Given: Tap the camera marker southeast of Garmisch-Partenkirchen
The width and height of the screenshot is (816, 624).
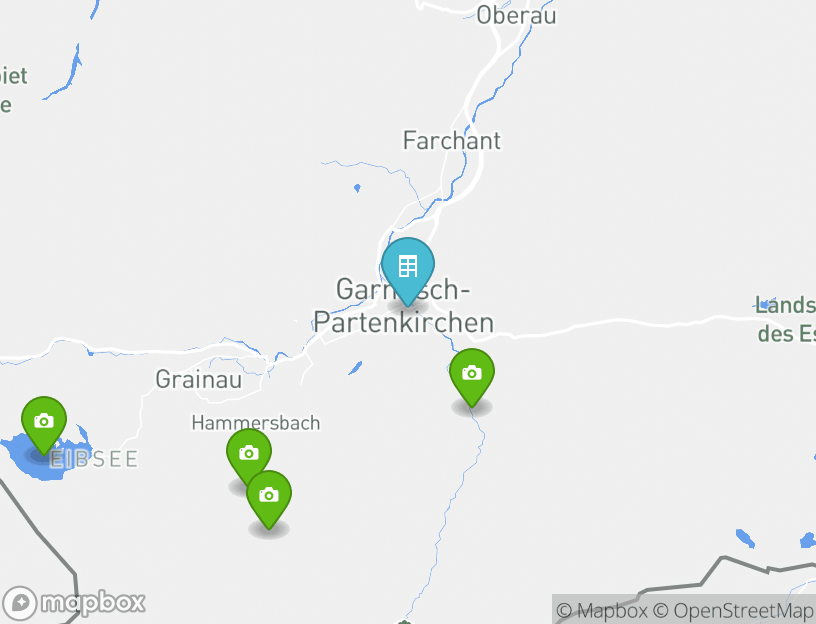Looking at the screenshot, I should pos(472,374).
